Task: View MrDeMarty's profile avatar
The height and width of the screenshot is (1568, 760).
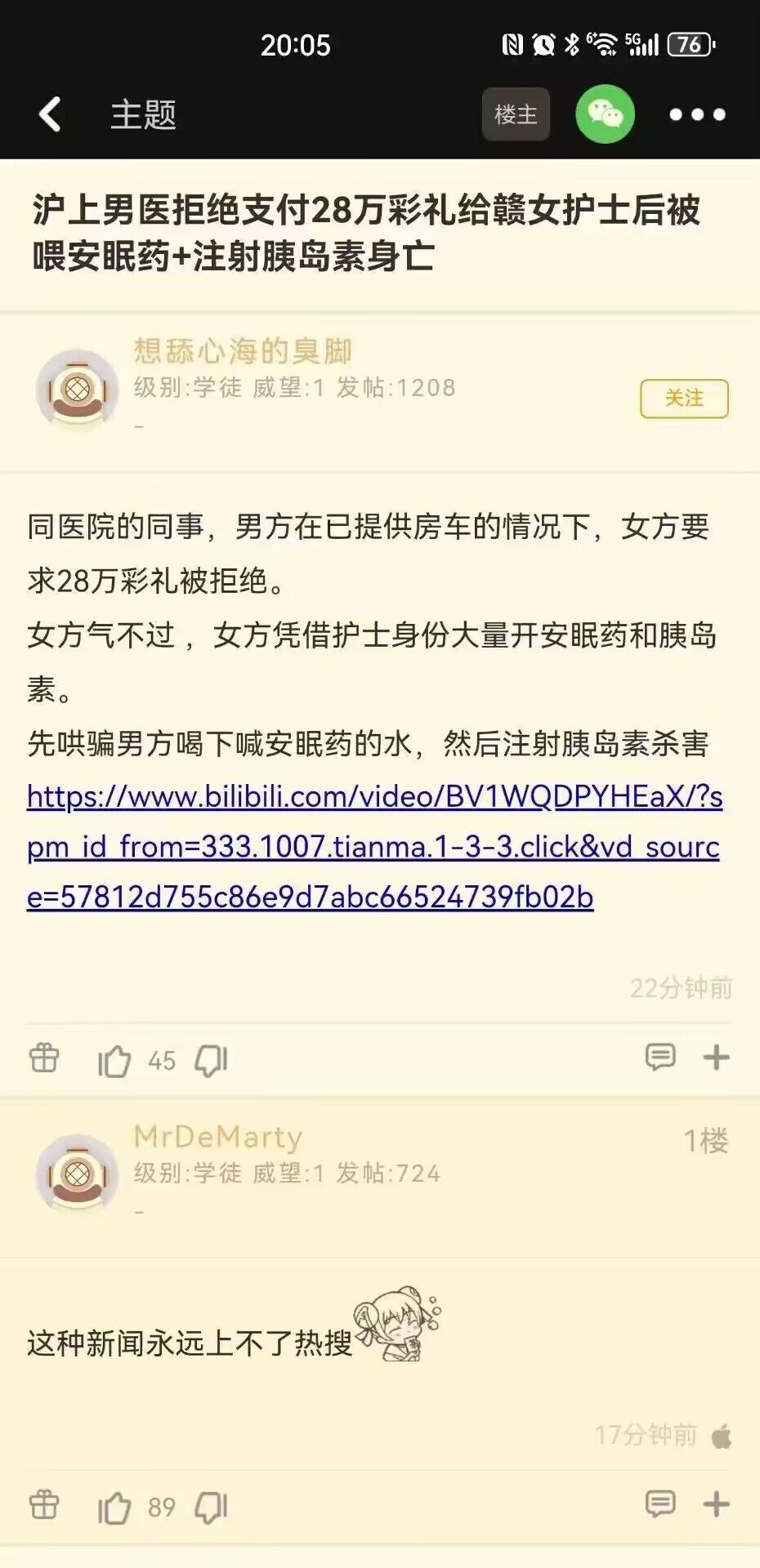Action: (x=77, y=1174)
